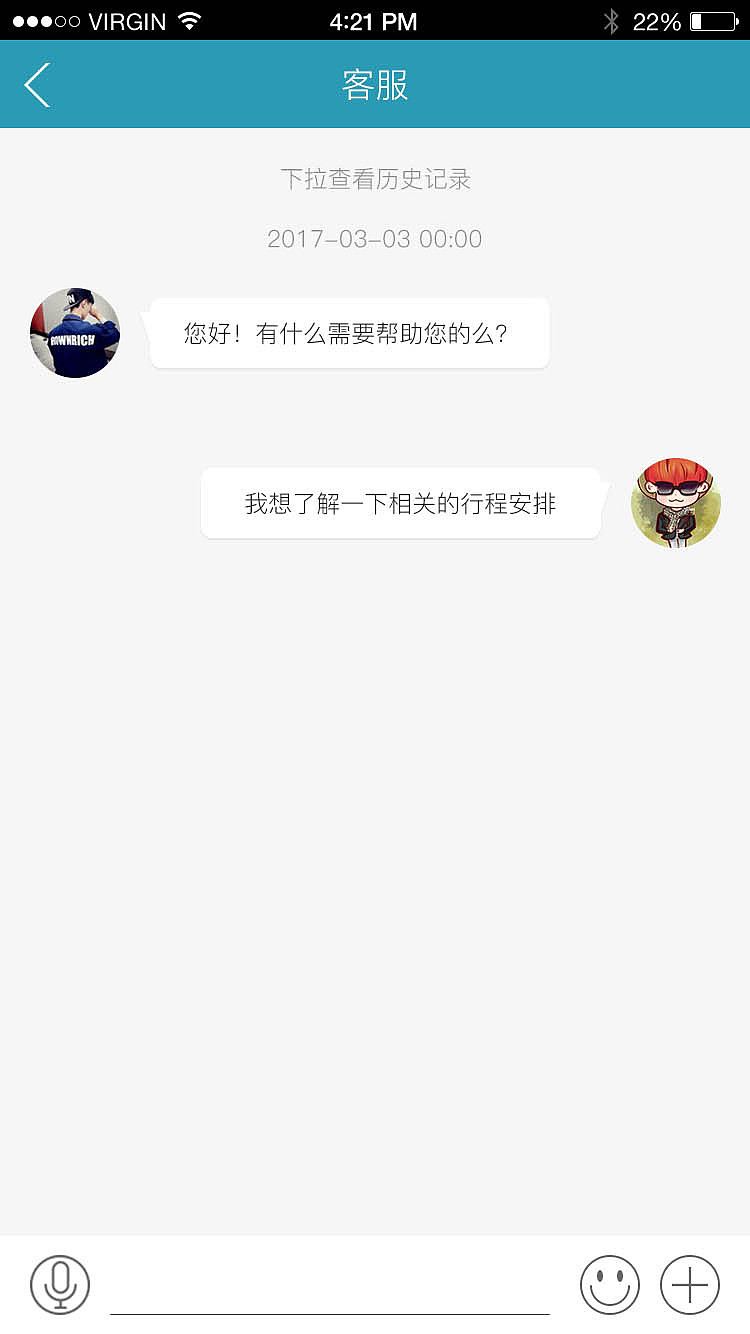Tap the 4:21 PM clock display
This screenshot has width=750, height=1334.
coord(373,20)
